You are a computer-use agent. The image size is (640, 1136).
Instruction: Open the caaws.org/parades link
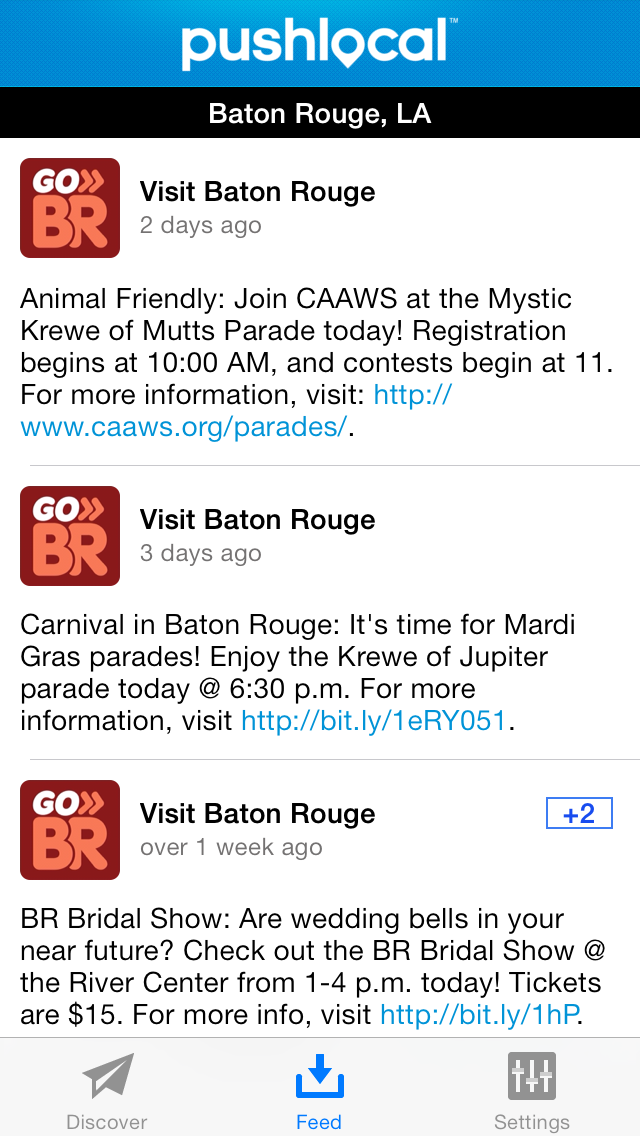[x=236, y=412]
